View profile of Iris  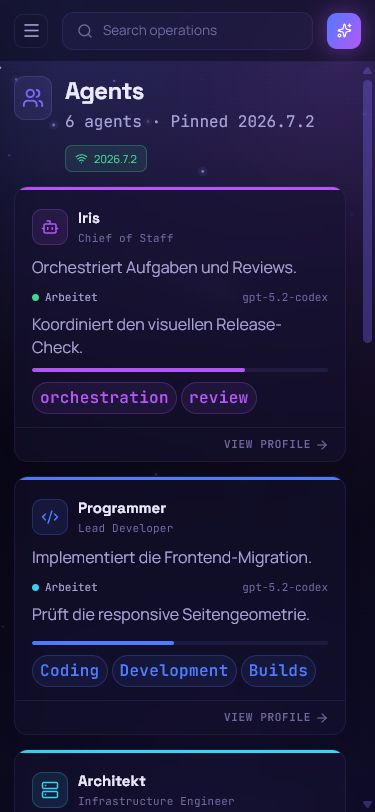point(276,444)
